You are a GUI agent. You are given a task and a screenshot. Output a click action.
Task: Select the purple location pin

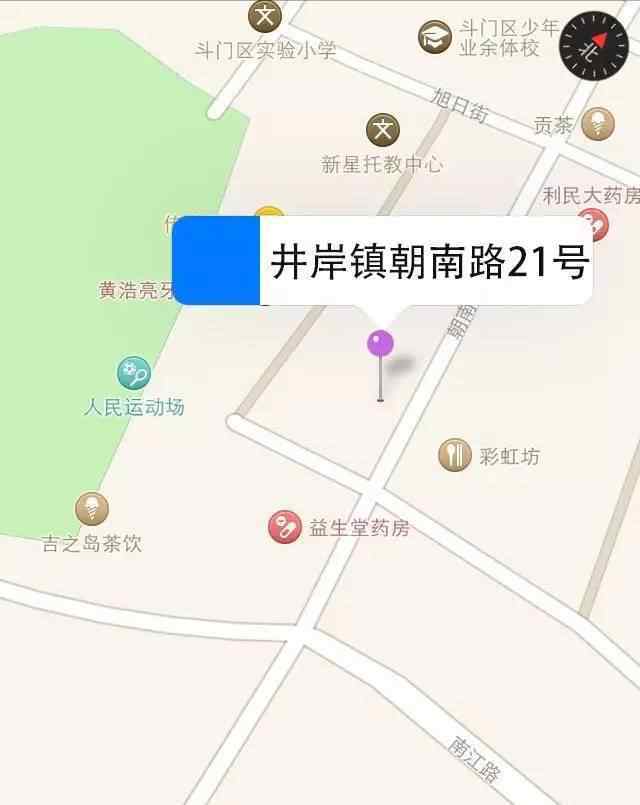(x=380, y=345)
